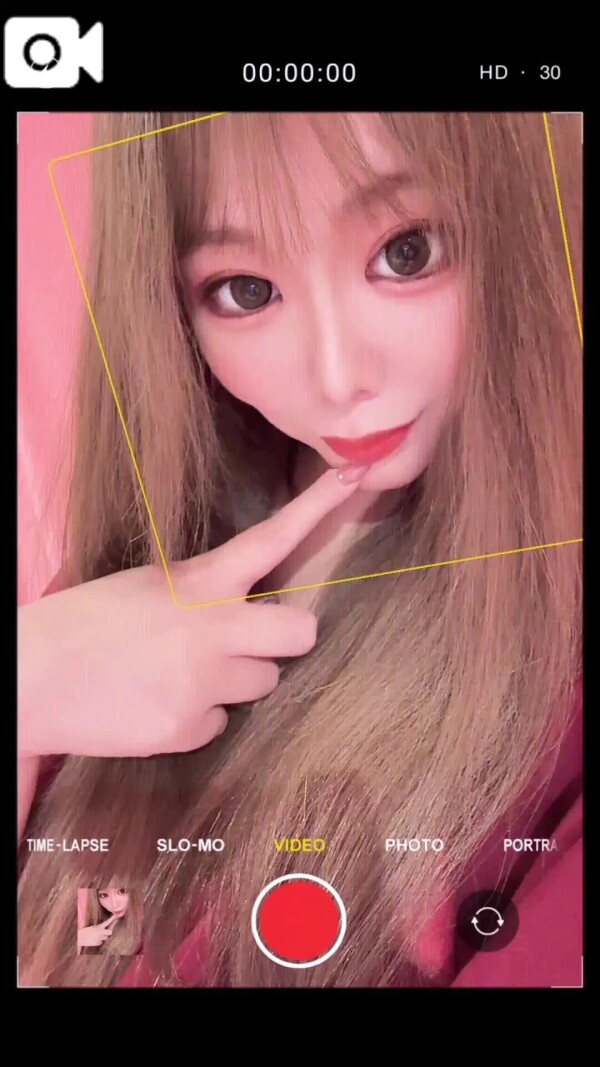The image size is (600, 1067).
Task: Switch to SLO-MO mode
Action: point(190,845)
